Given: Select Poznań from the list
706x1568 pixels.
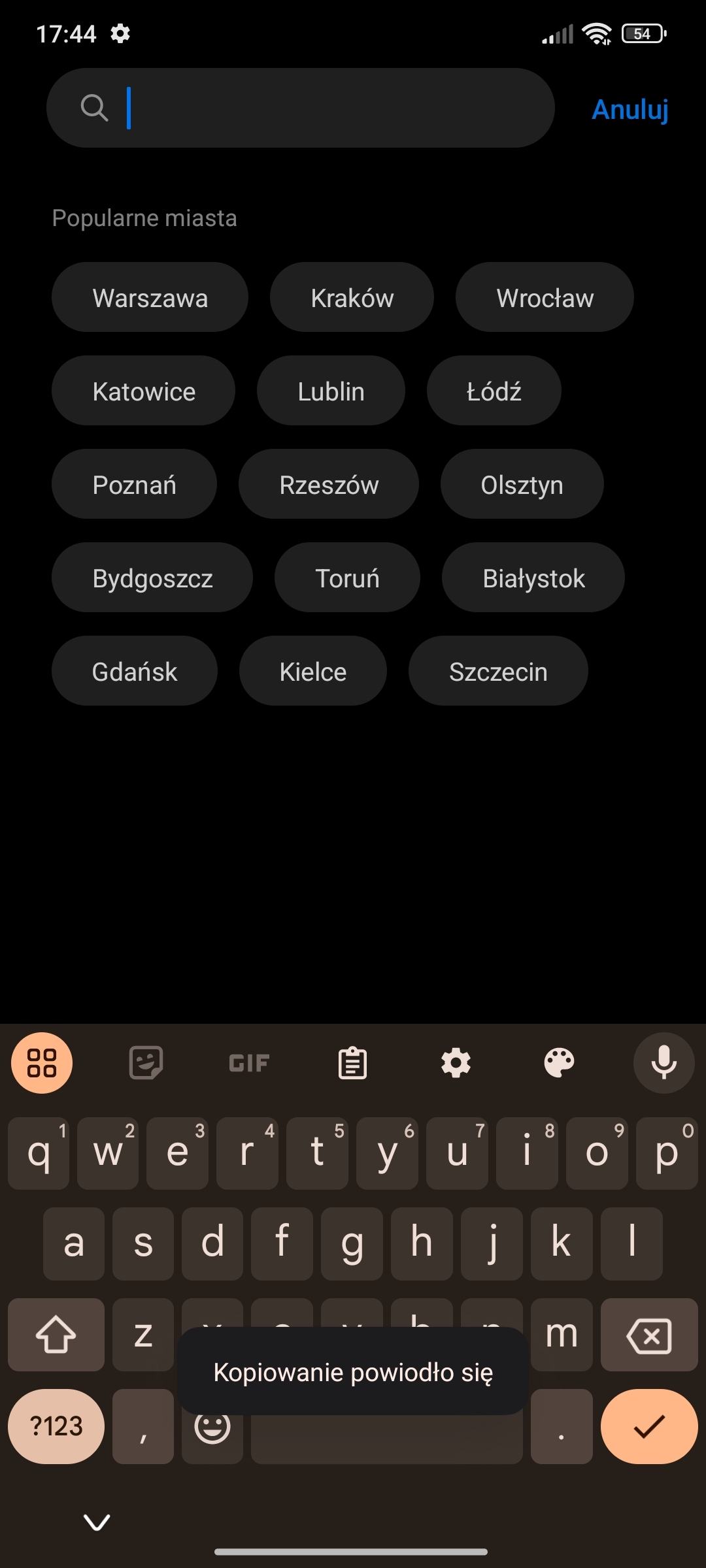Looking at the screenshot, I should [x=134, y=485].
